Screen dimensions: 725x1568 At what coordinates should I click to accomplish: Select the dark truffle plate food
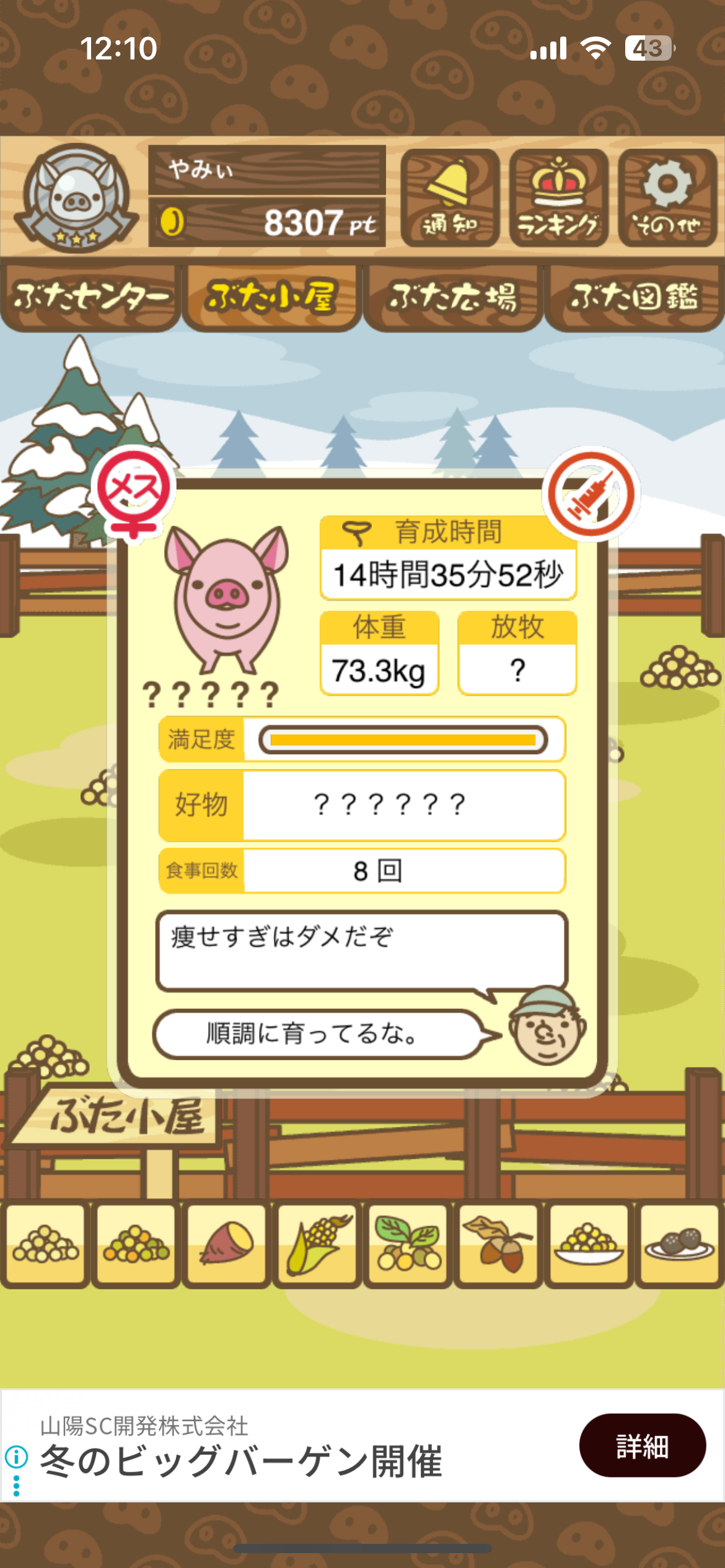(679, 1244)
